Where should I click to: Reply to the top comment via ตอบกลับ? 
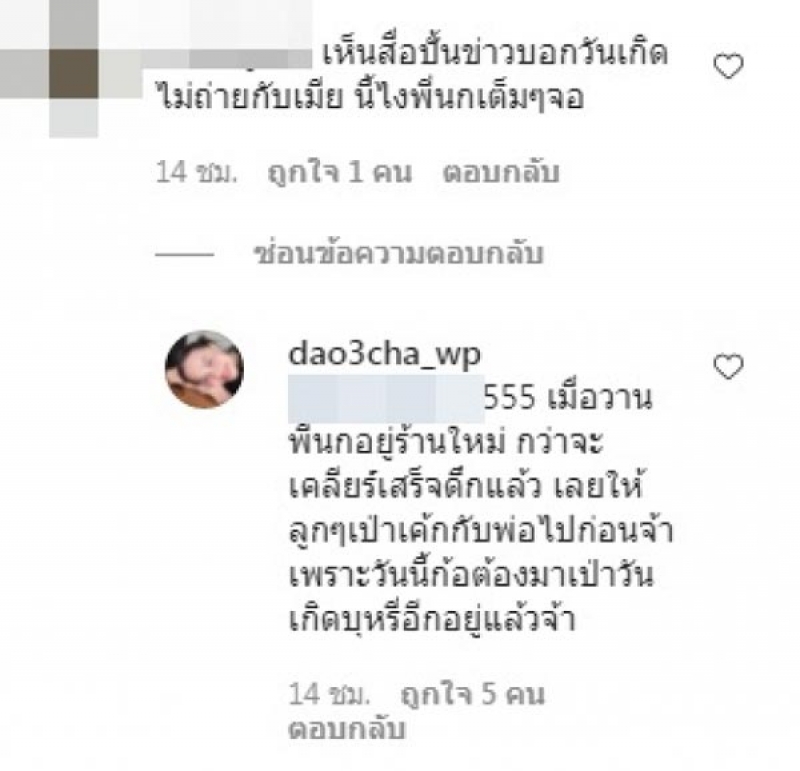point(501,172)
